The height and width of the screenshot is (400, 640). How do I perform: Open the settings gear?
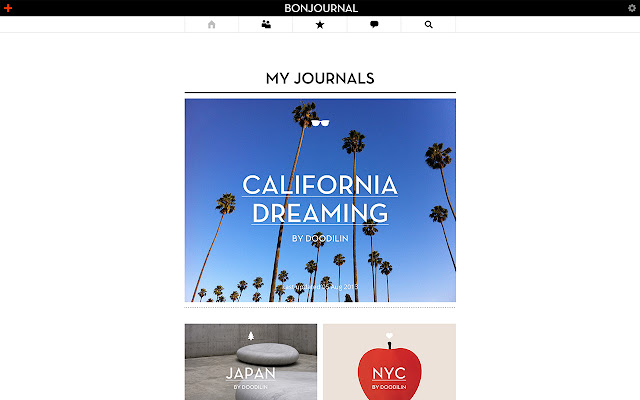coord(632,8)
